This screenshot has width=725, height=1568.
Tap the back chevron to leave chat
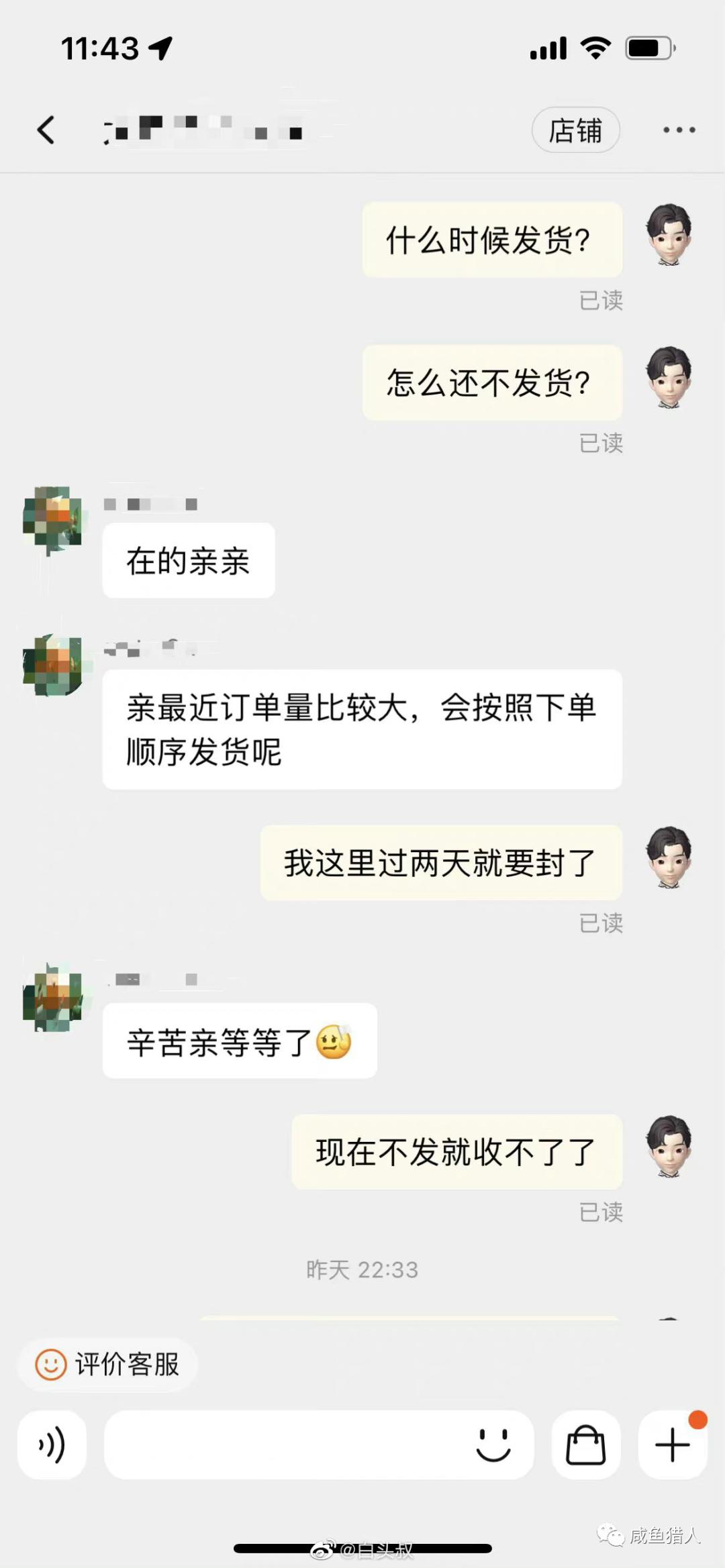point(46,129)
